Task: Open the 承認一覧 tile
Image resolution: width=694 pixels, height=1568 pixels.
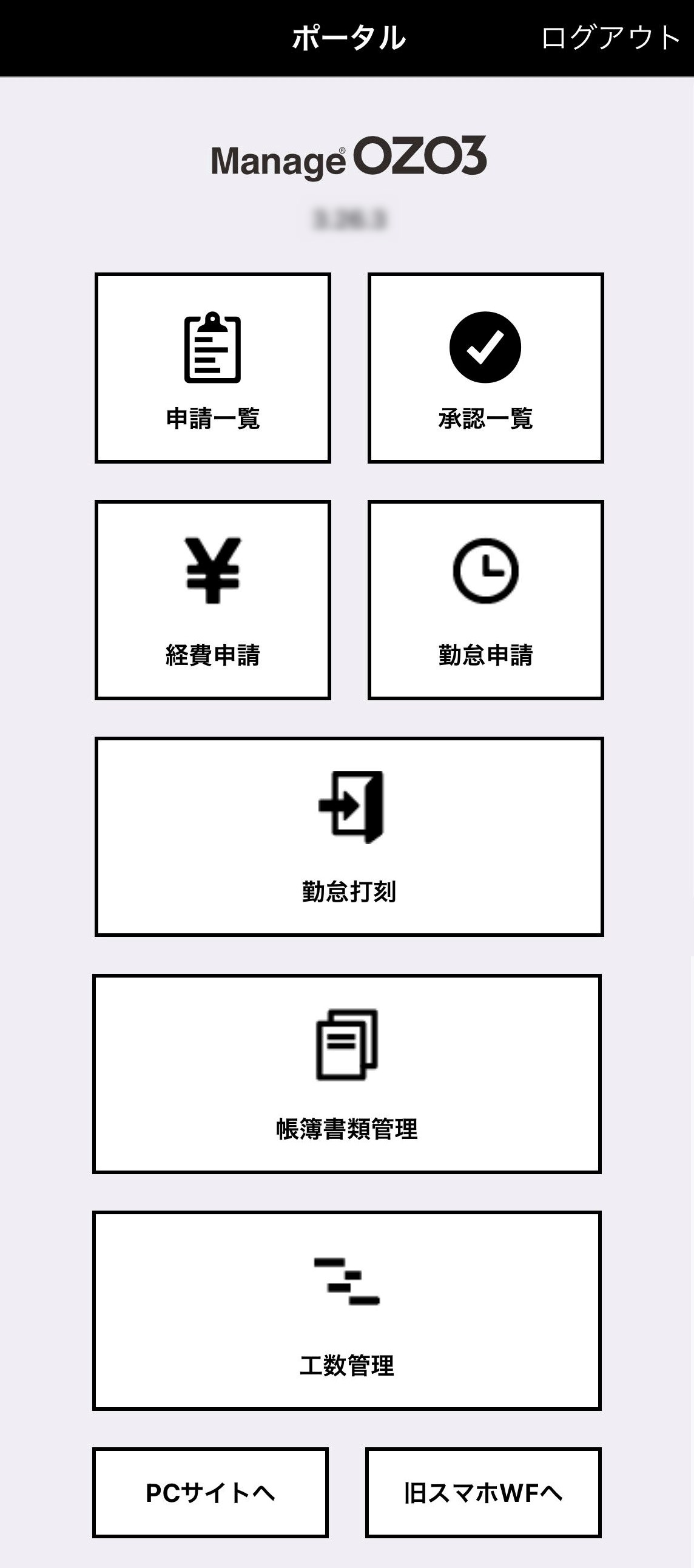Action: click(485, 368)
